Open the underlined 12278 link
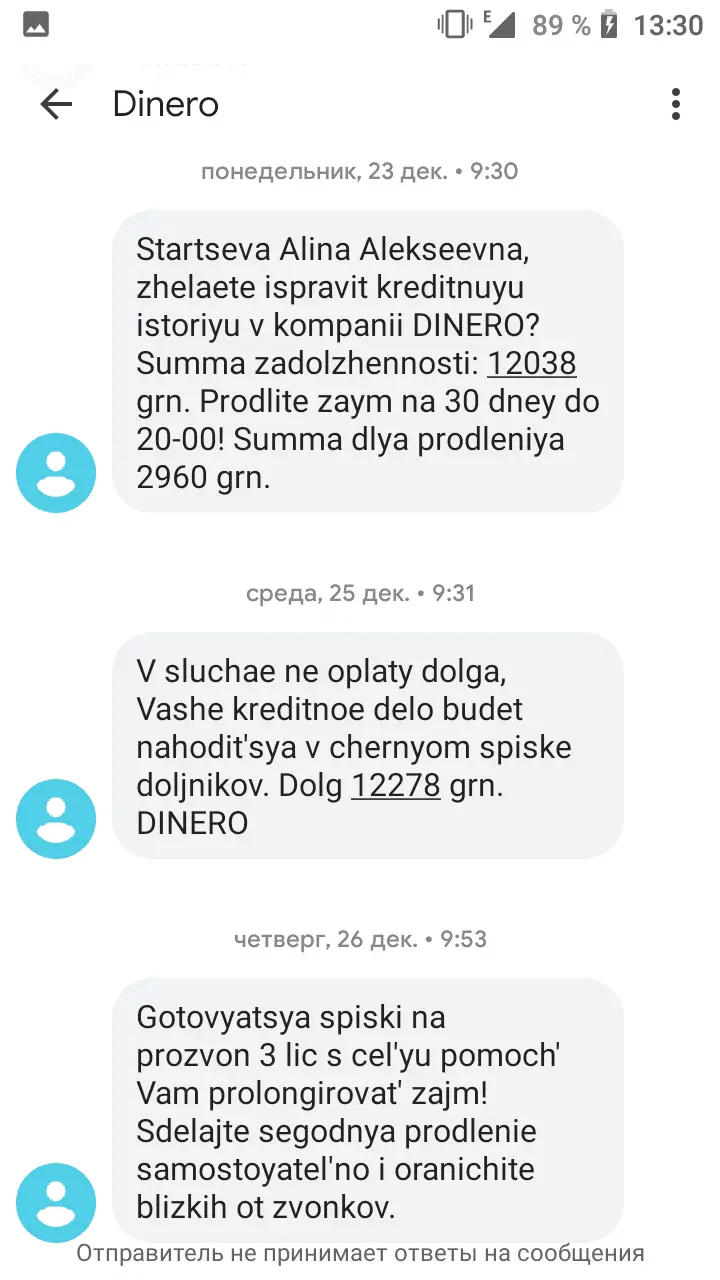720x1280 pixels. pyautogui.click(x=395, y=786)
